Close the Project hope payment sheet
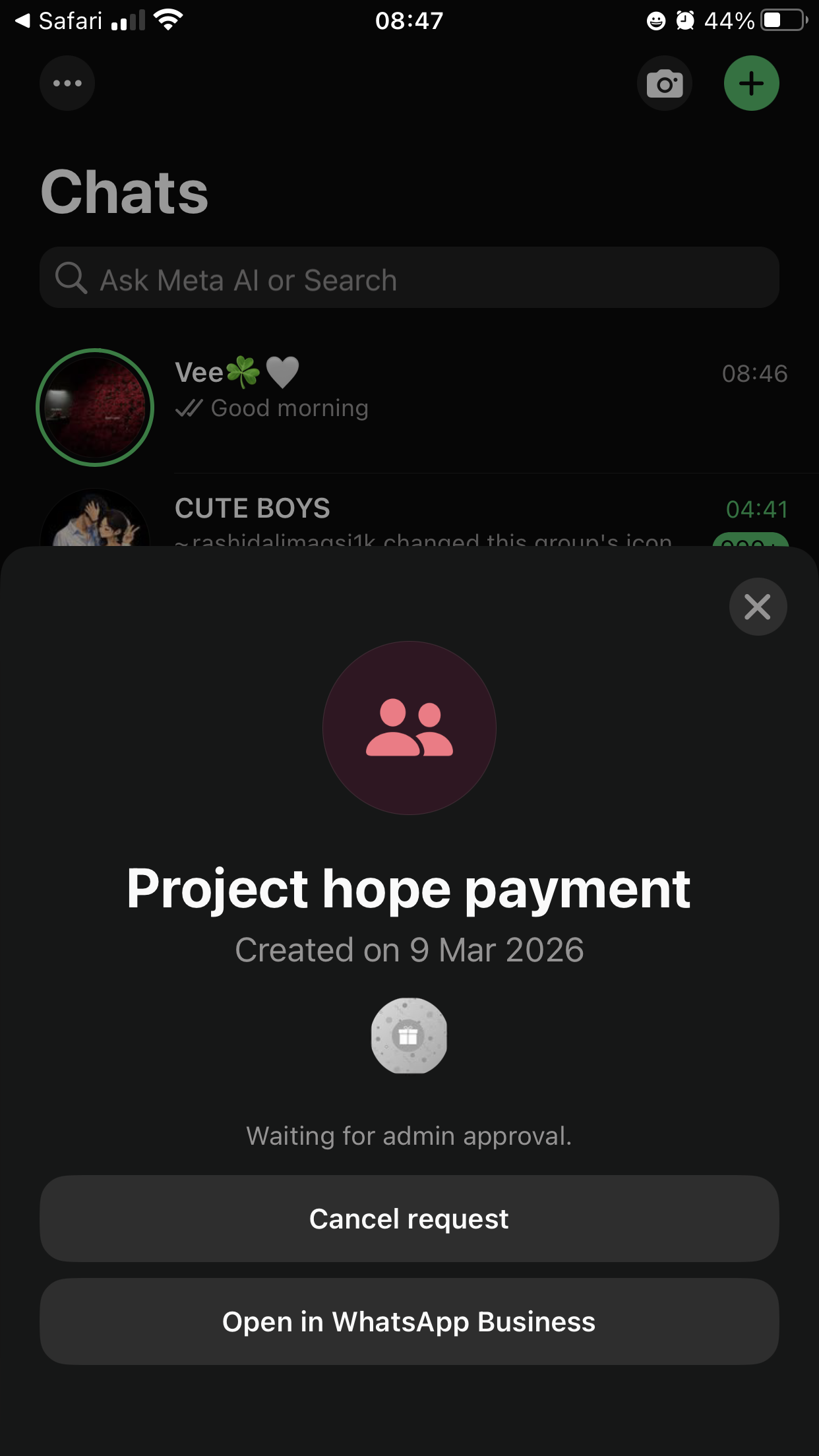 coord(758,607)
